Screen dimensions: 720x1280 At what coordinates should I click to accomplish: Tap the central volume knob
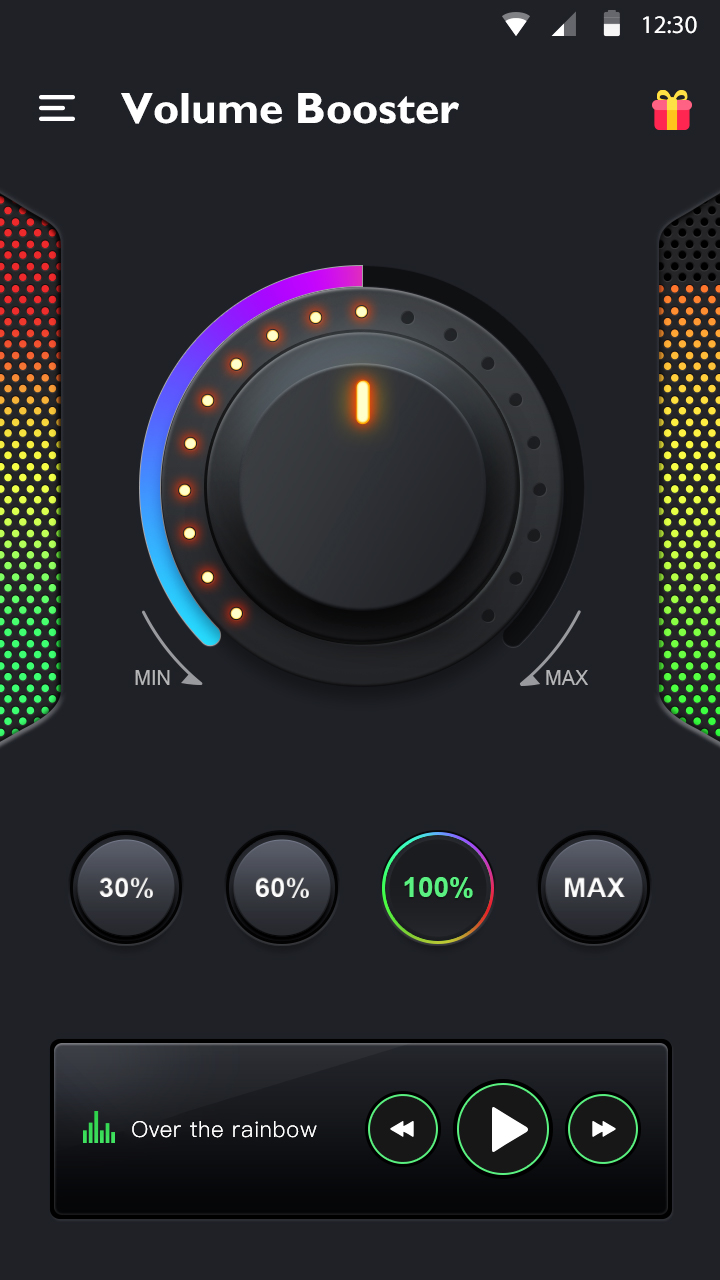[362, 487]
